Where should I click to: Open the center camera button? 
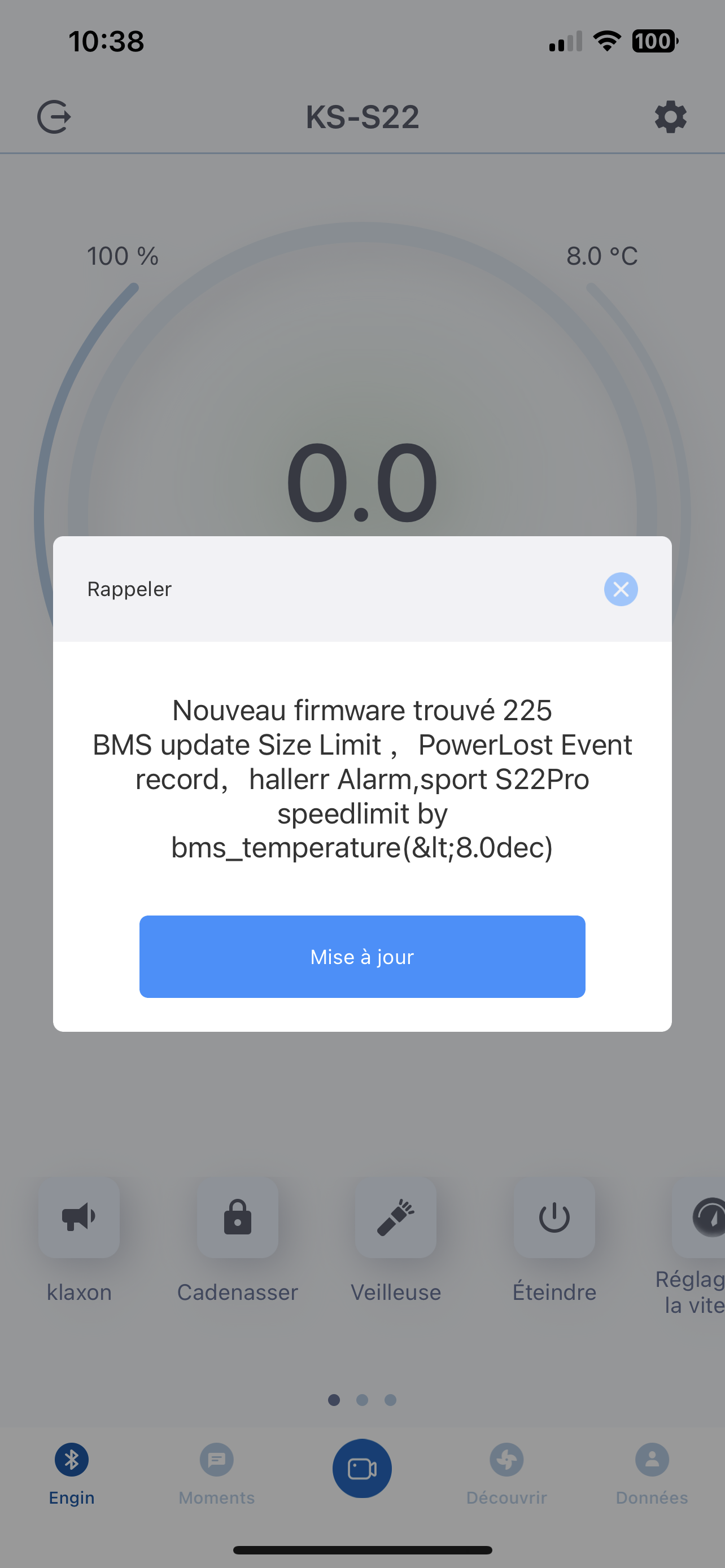pos(362,1468)
